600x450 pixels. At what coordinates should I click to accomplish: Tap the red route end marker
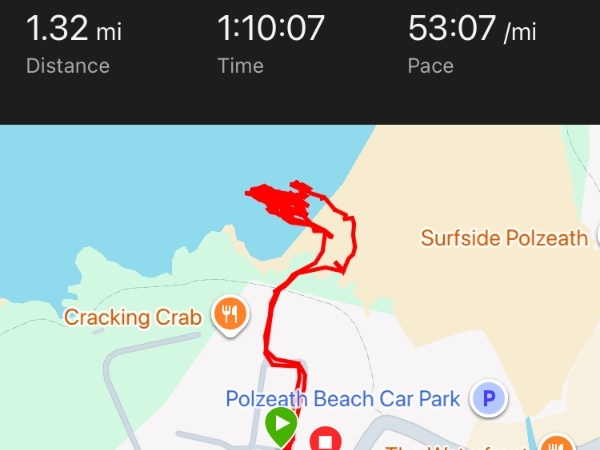click(x=326, y=440)
